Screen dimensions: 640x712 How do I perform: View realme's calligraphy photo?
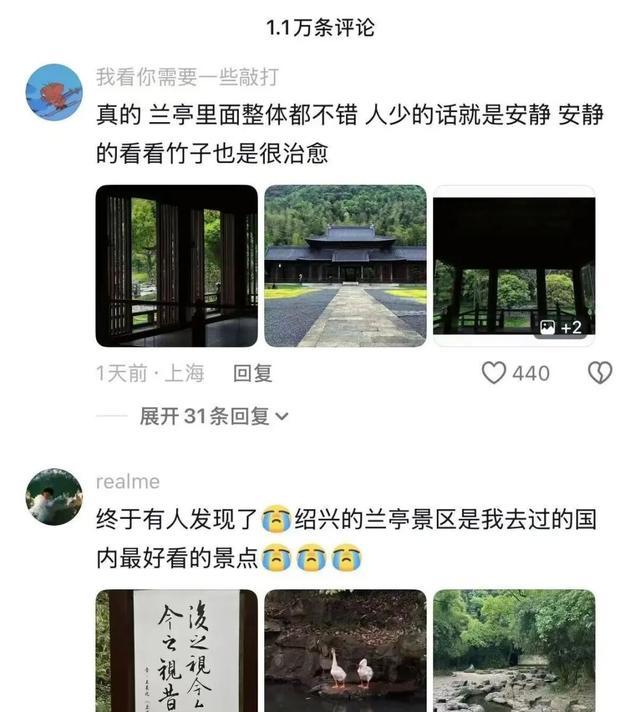pos(177,650)
